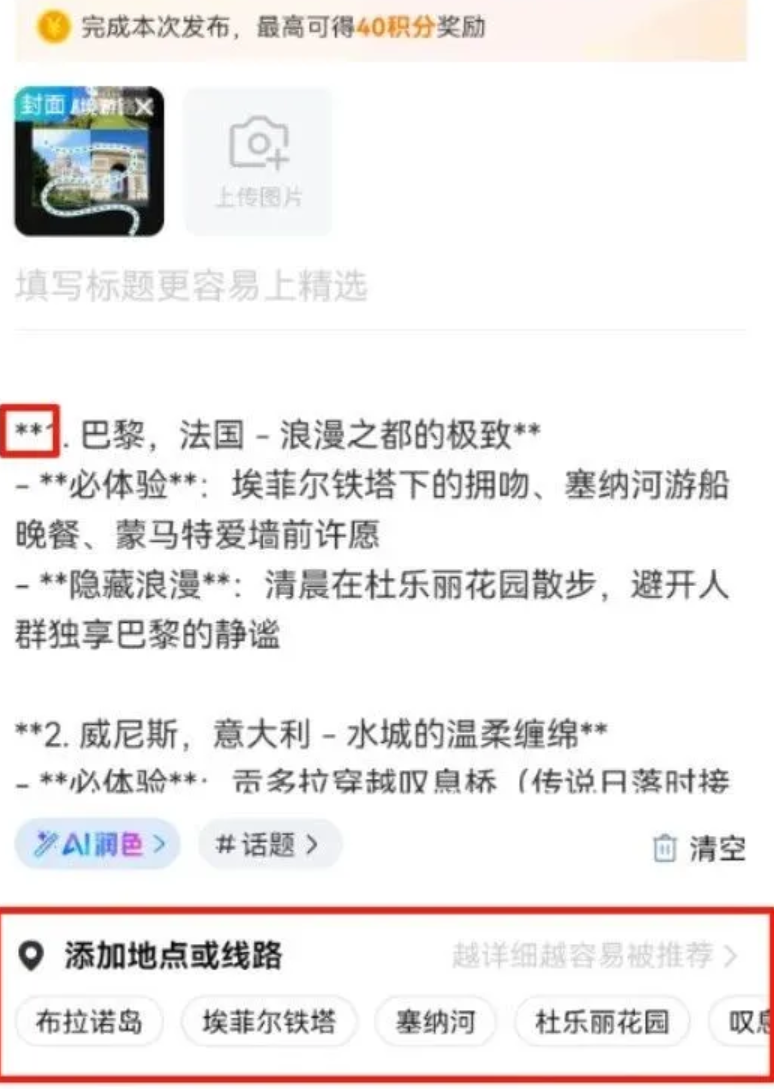Add a 话题 hashtag
The image size is (774, 1089).
(x=269, y=845)
